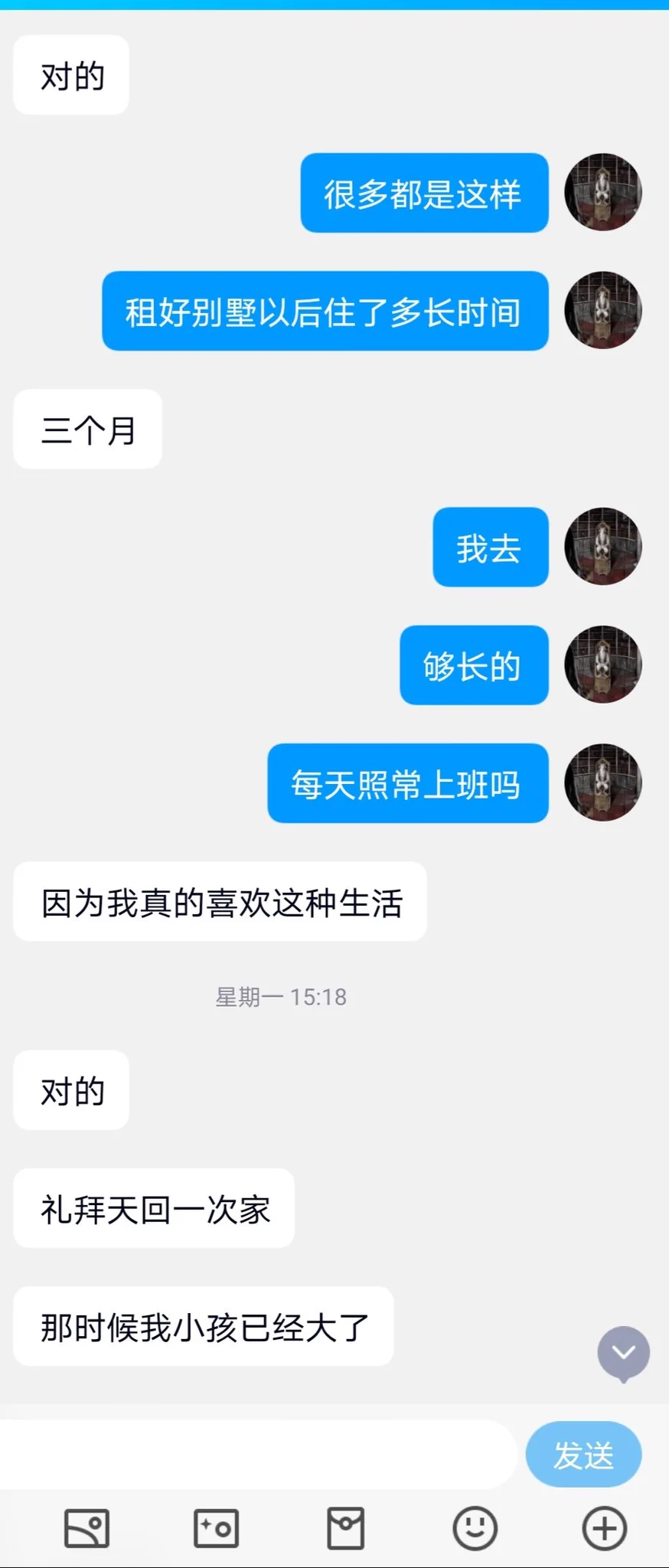This screenshot has height=1568, width=669.
Task: Jump to latest messages with down arrow
Action: pyautogui.click(x=623, y=1353)
